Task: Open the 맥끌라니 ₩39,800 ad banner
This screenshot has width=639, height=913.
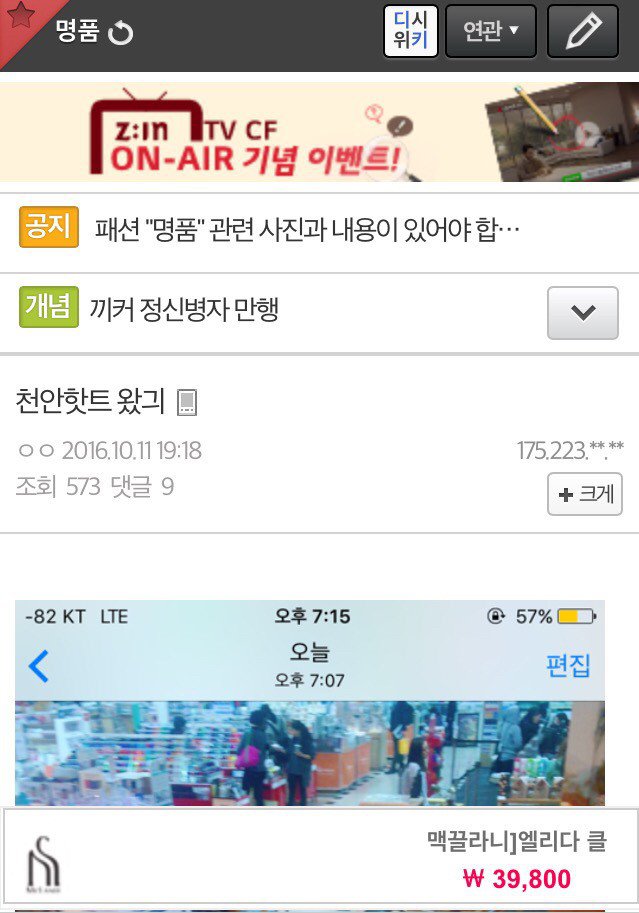Action: coord(319,860)
